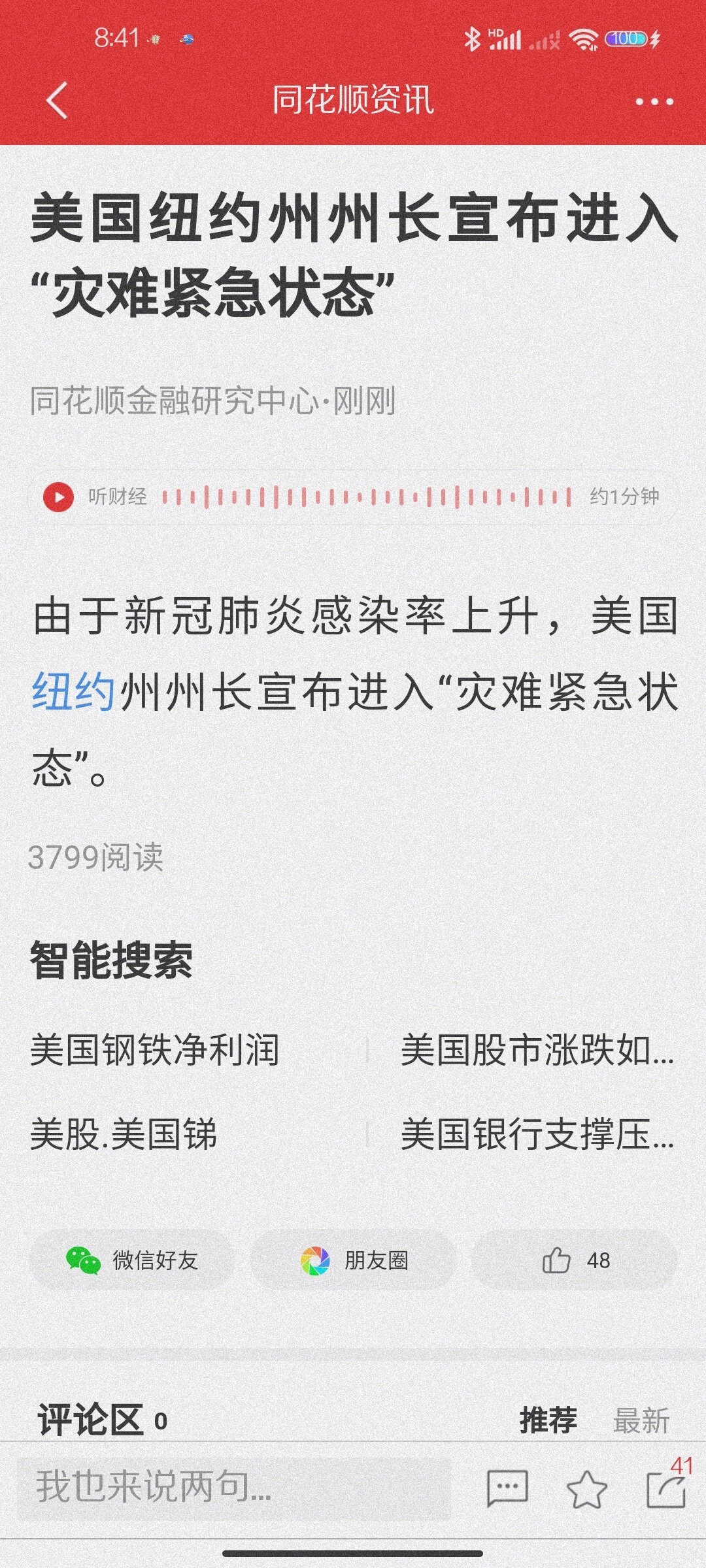Viewport: 706px width, 1568px height.
Task: Search 美国钢铁净利润 suggestion
Action: point(155,1050)
